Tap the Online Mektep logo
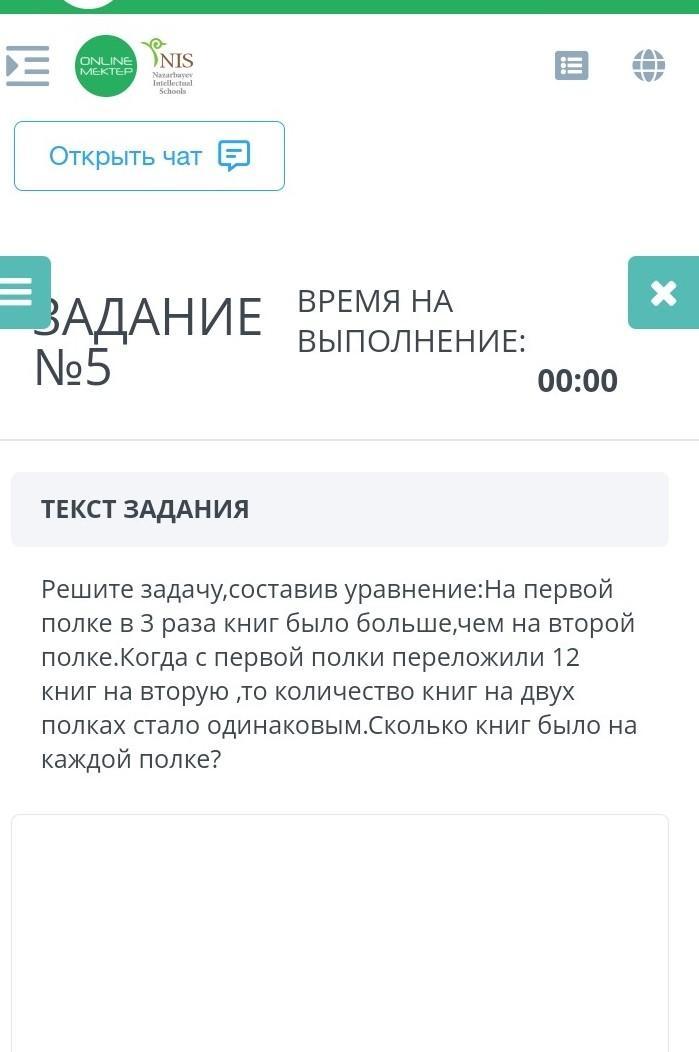The image size is (699, 1052). (x=106, y=66)
